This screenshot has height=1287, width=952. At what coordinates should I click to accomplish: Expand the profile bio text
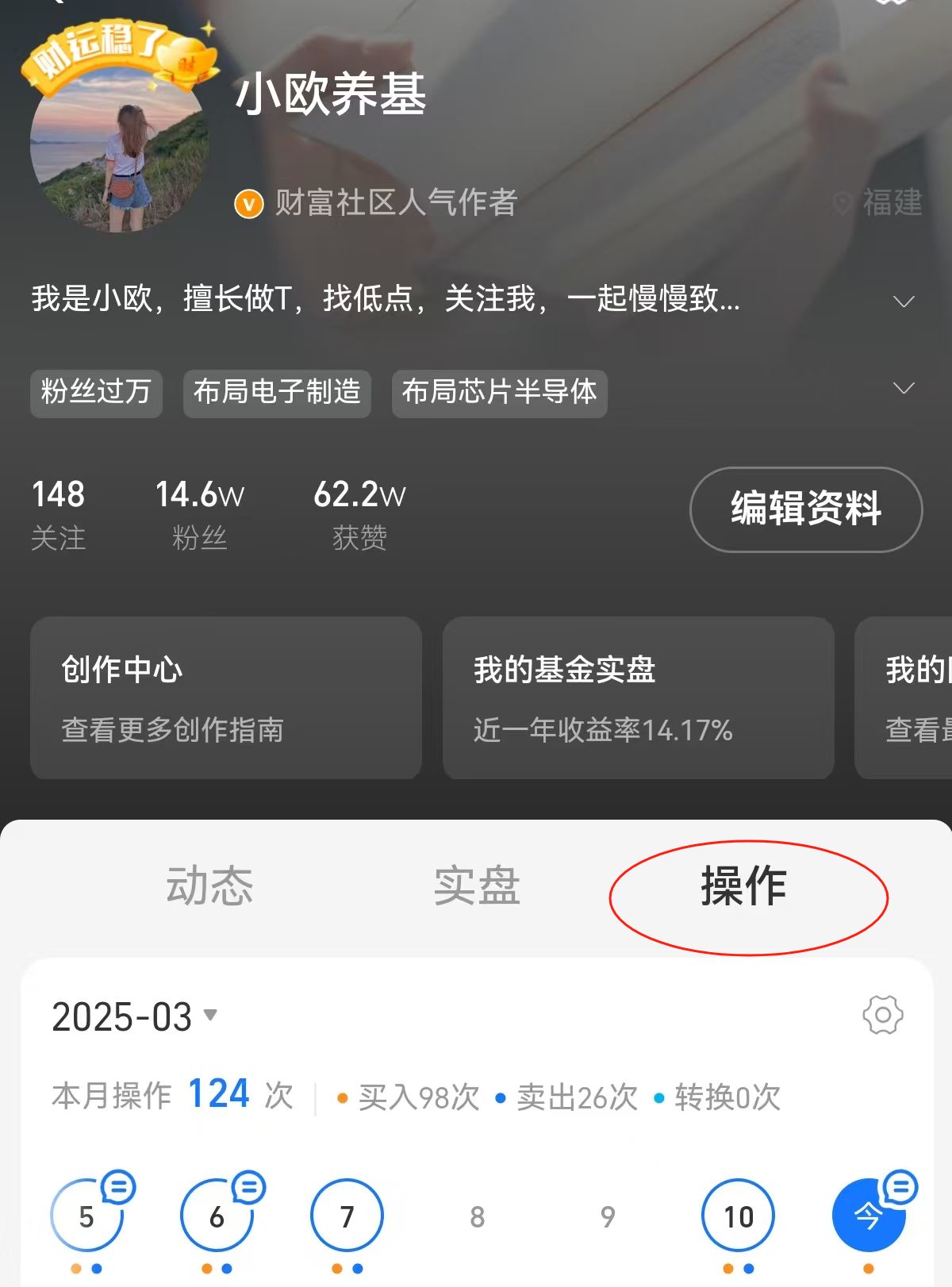[903, 301]
